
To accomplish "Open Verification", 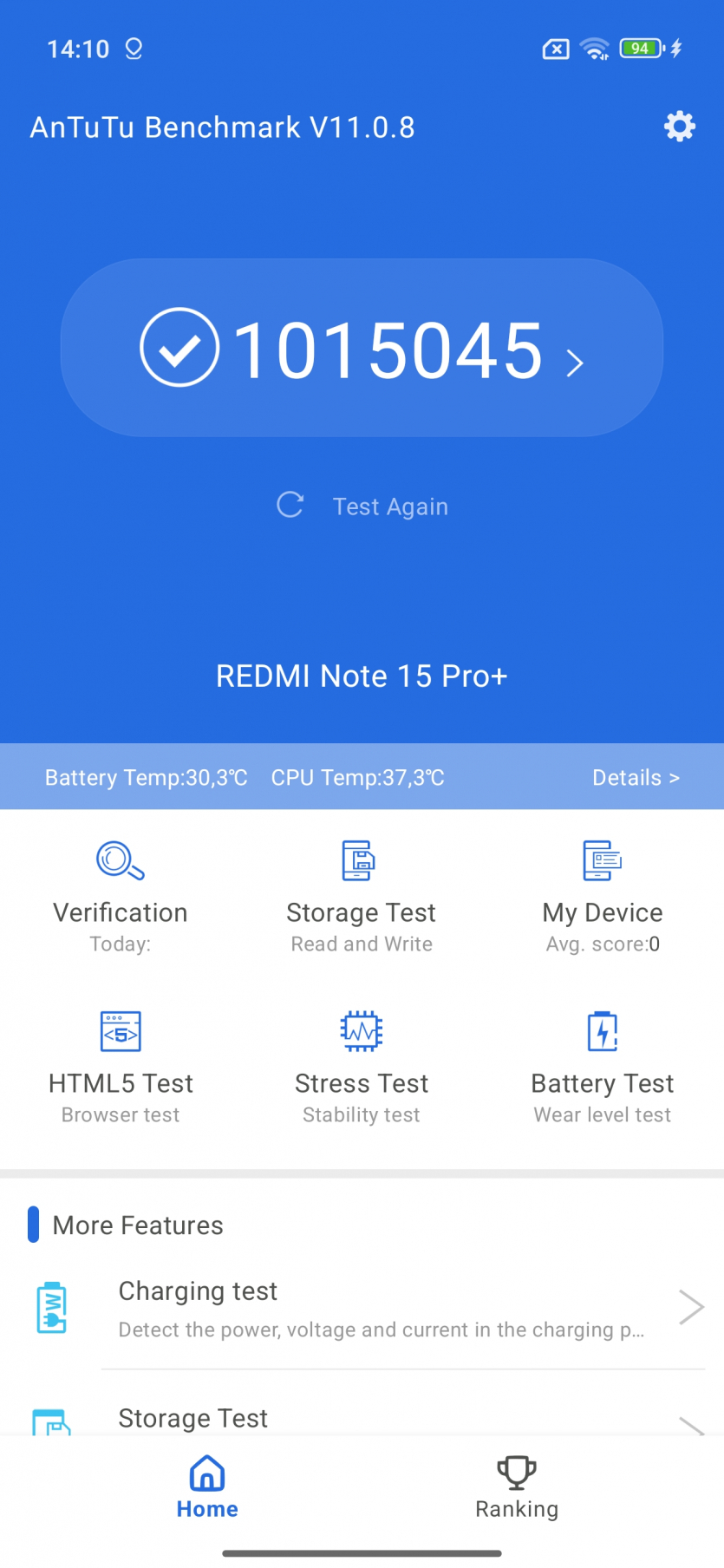I will click(x=121, y=895).
